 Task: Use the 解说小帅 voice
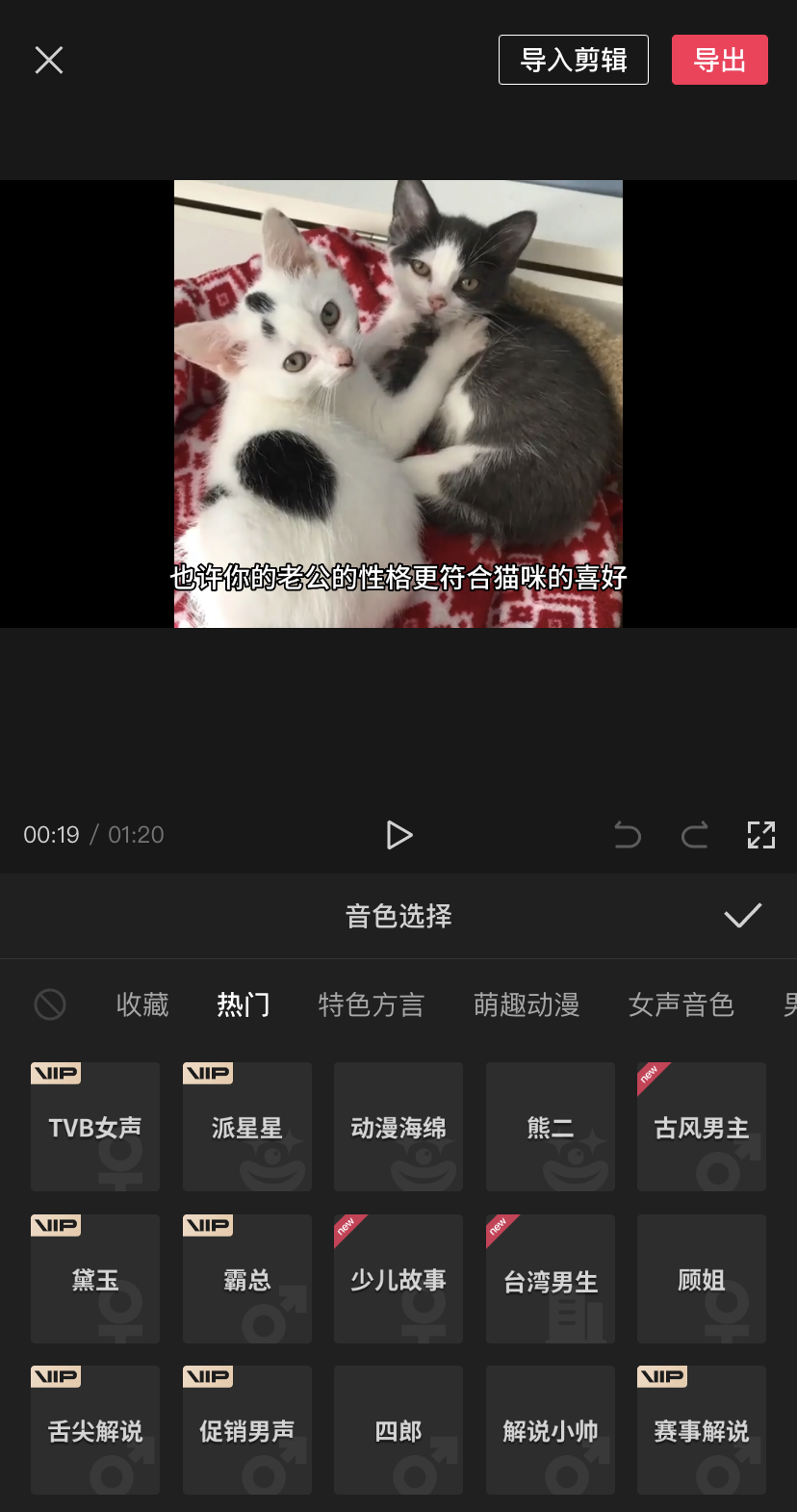click(551, 1430)
